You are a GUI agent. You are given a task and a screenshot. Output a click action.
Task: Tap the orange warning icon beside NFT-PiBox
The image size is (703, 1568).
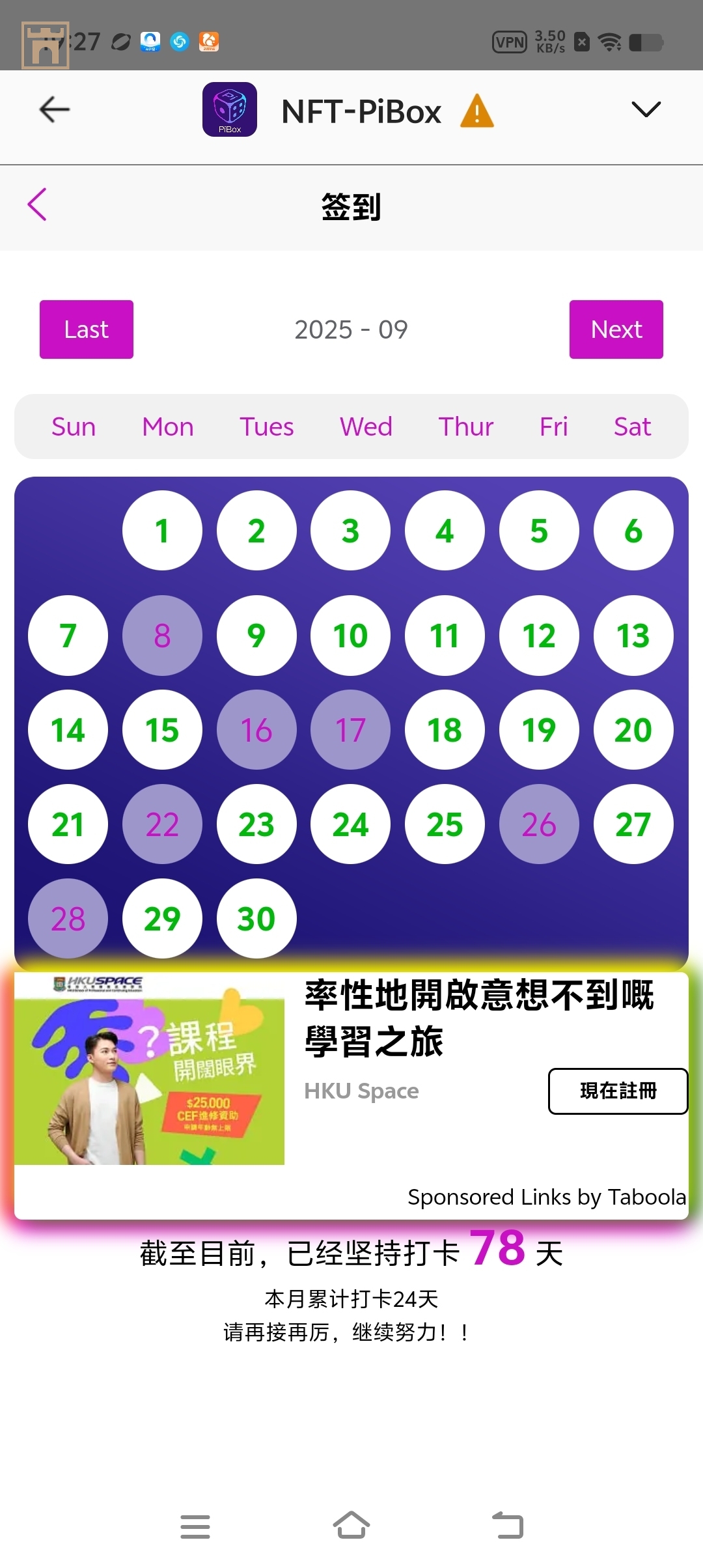[477, 111]
